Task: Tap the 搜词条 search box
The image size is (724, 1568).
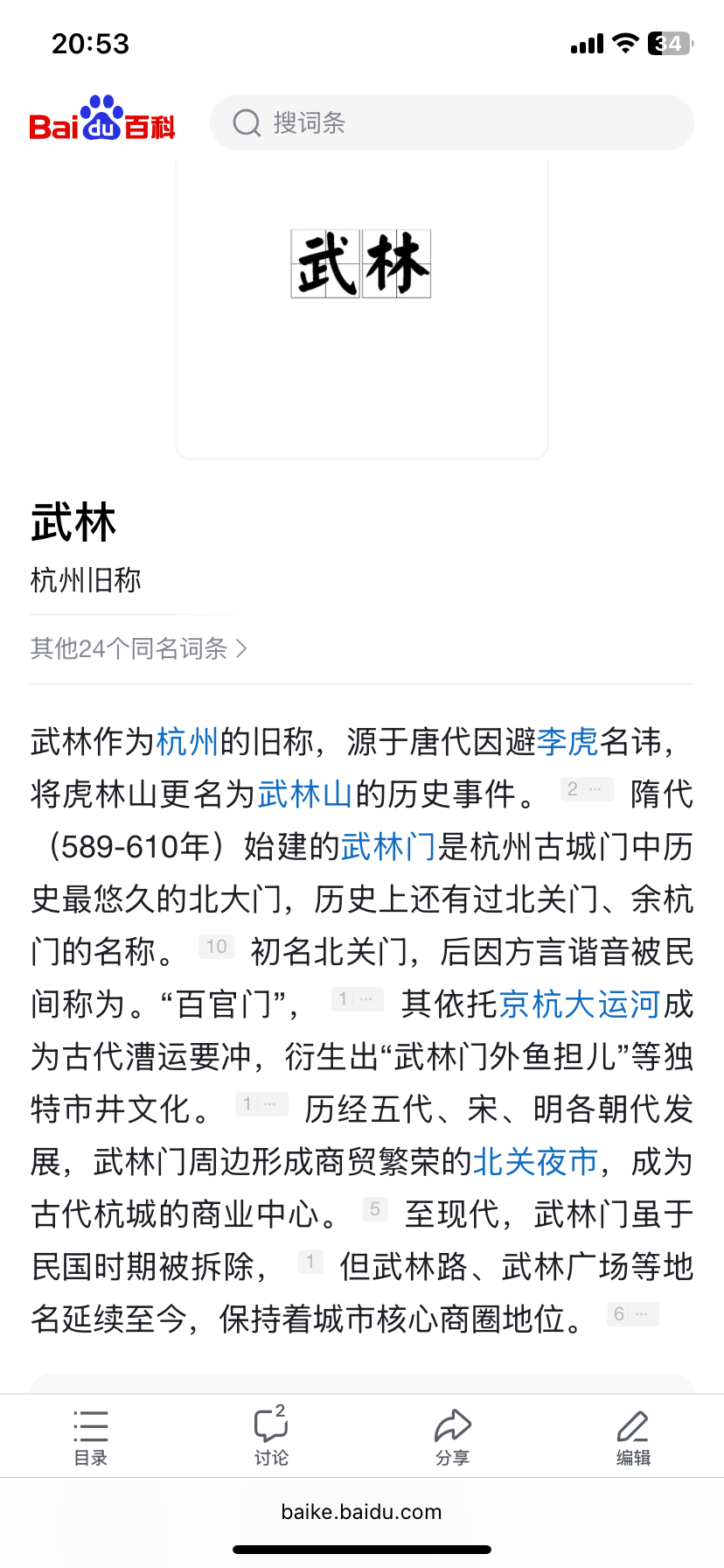Action: (x=451, y=122)
